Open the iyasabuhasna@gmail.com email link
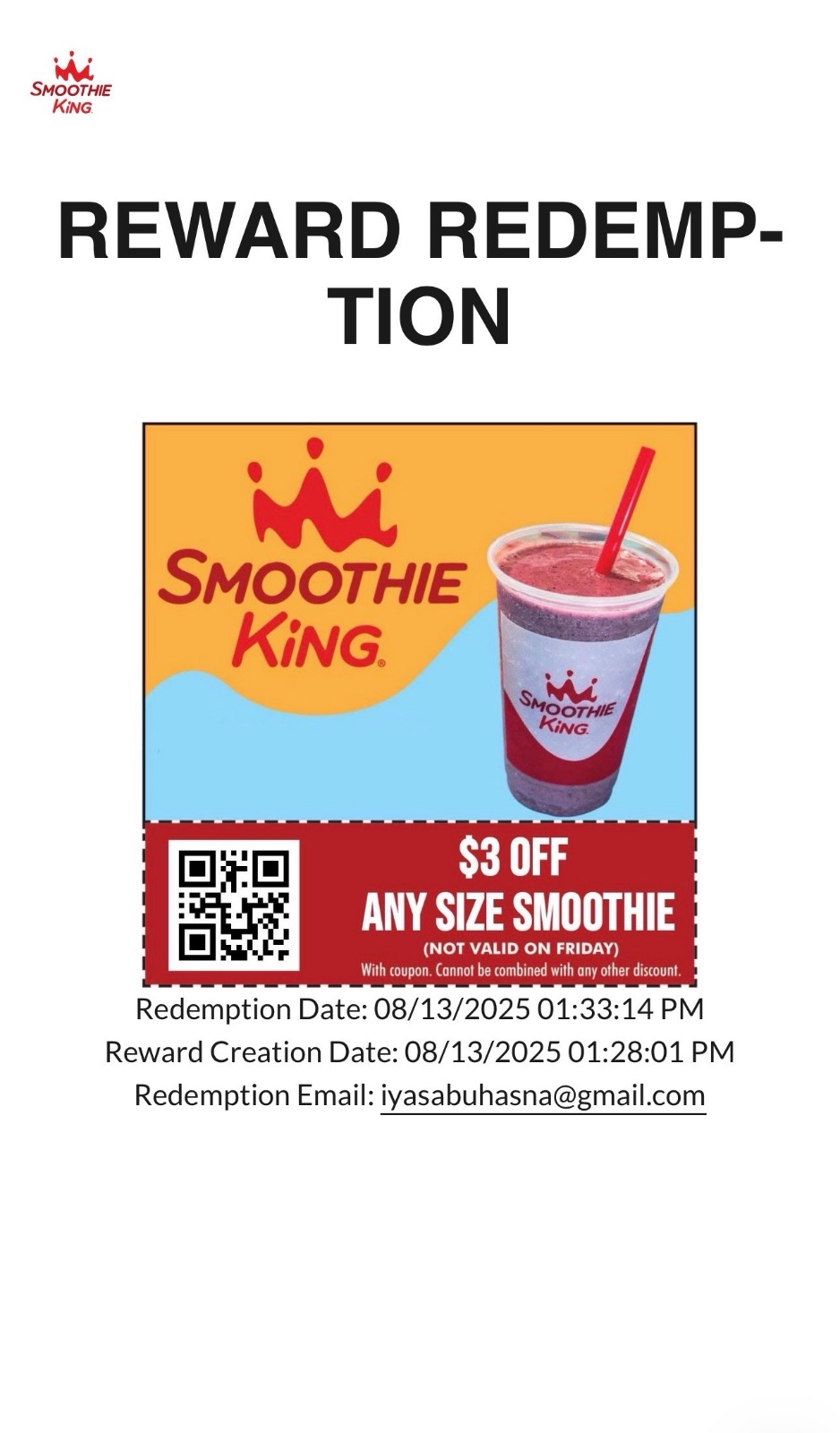The image size is (840, 1433). point(543,1095)
